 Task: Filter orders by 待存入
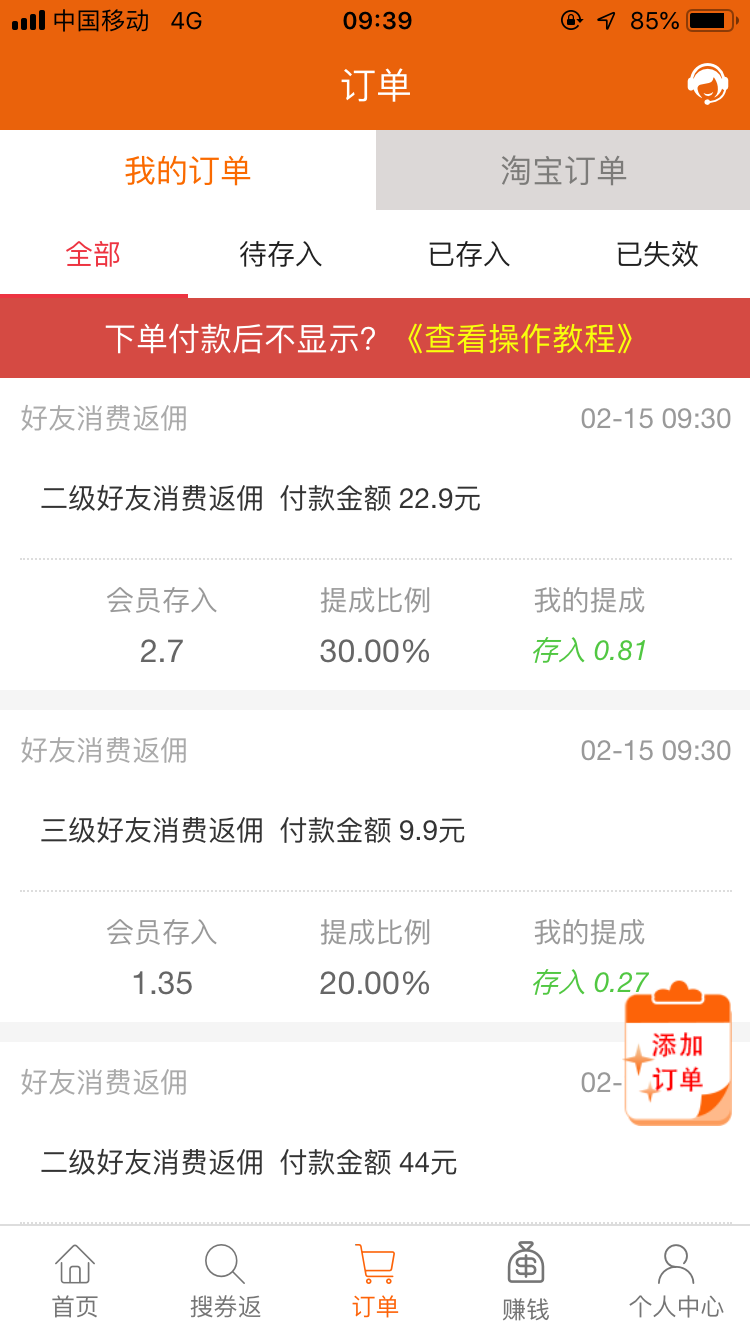coord(281,254)
